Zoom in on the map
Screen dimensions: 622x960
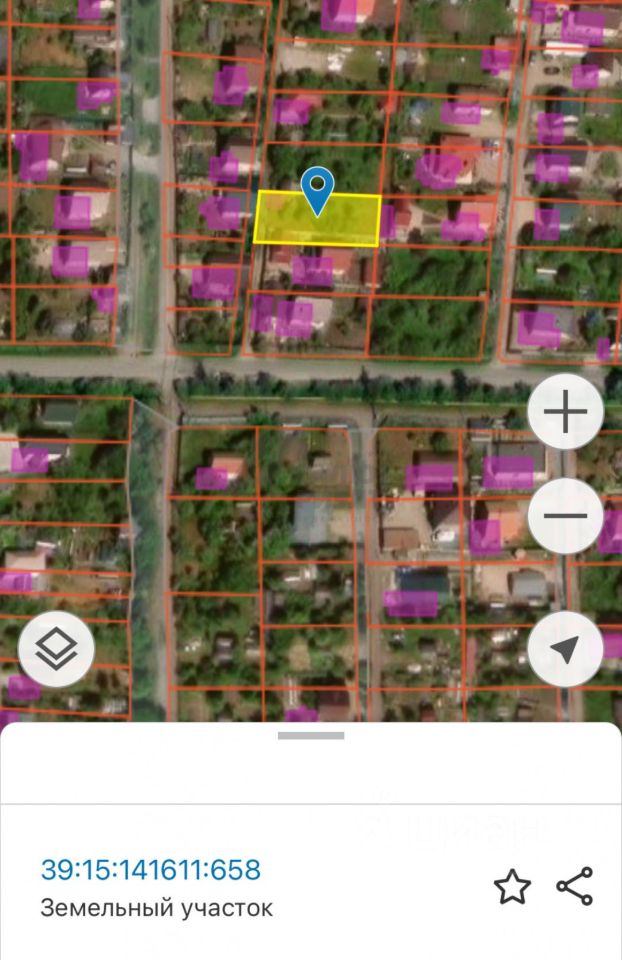[565, 412]
